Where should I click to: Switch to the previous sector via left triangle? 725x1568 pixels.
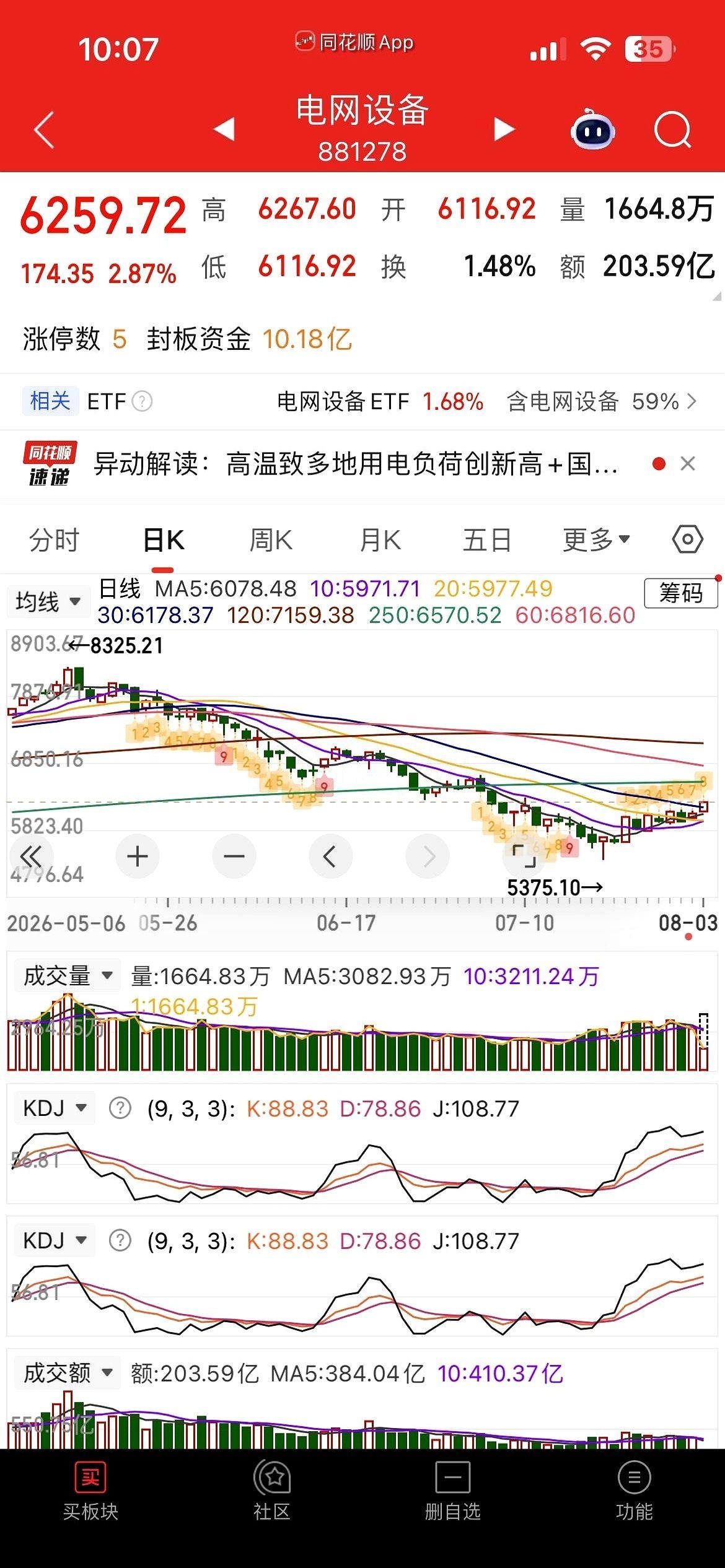[224, 129]
